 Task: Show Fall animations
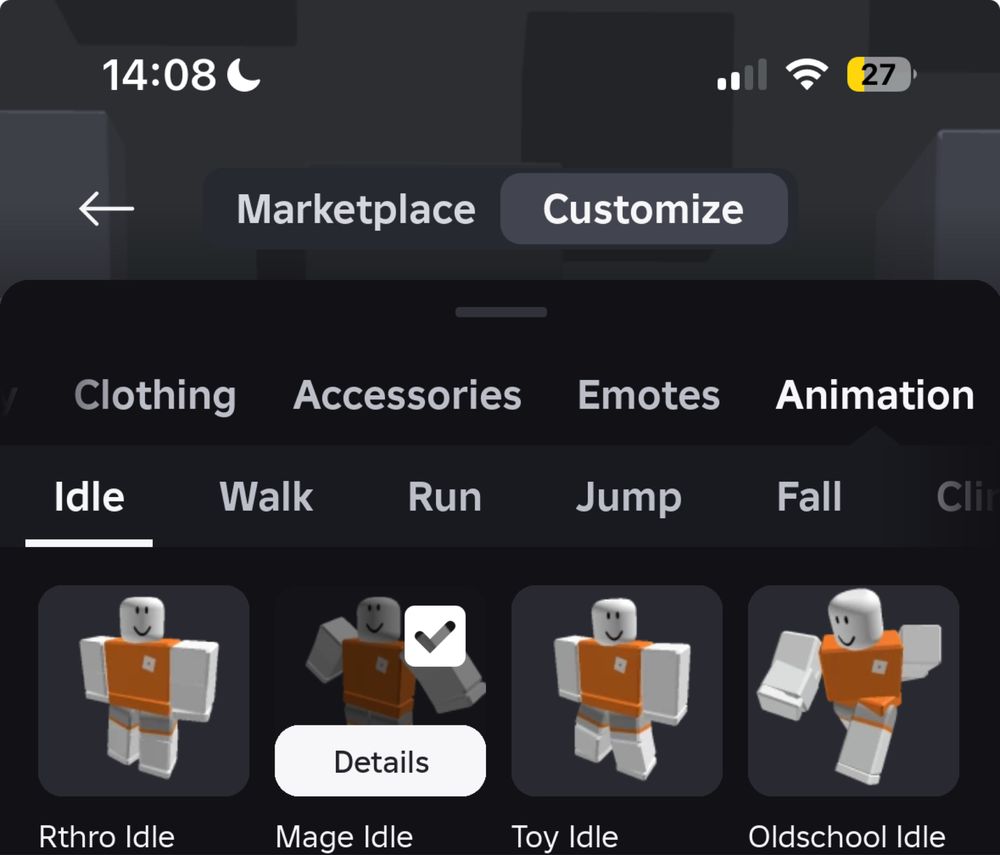(x=809, y=497)
